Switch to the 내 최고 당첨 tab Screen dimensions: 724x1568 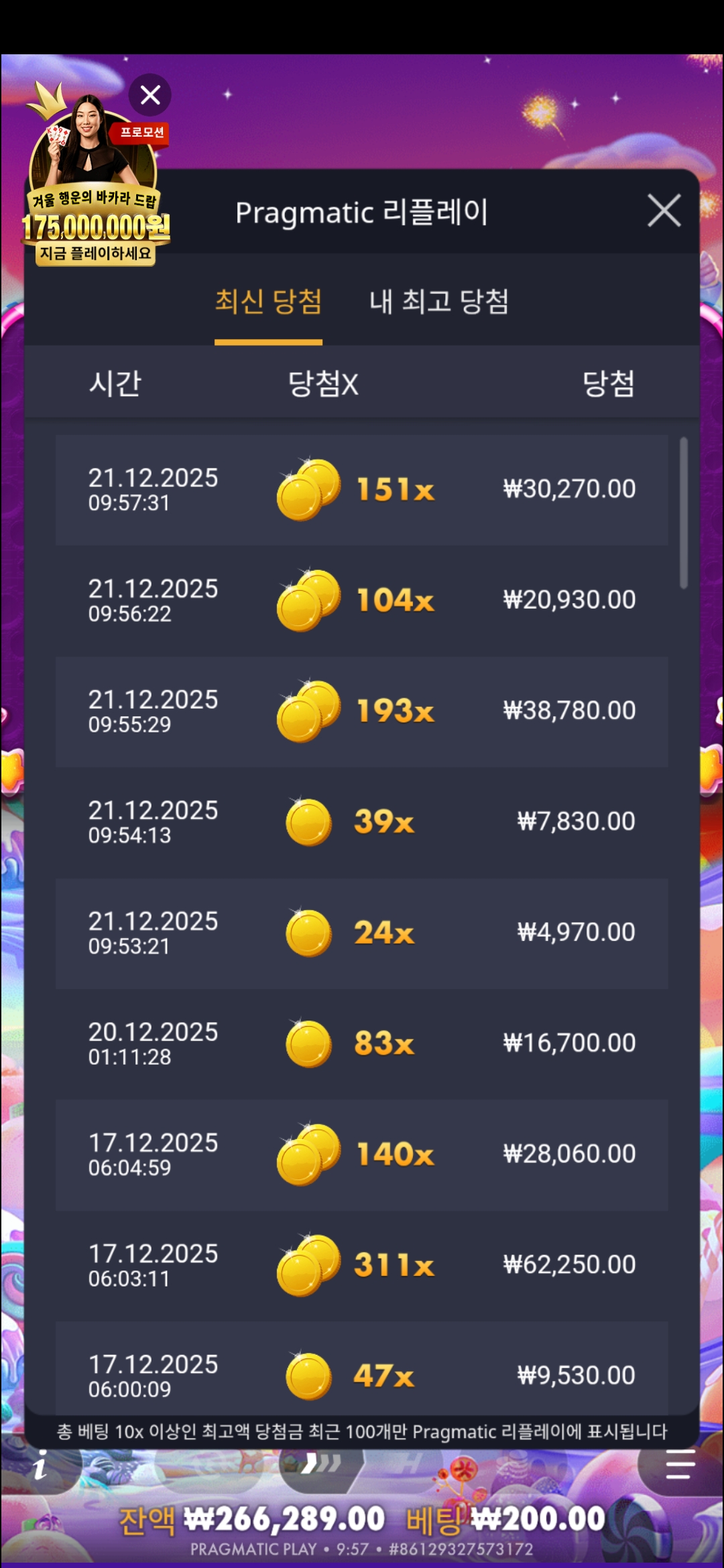coord(439,302)
